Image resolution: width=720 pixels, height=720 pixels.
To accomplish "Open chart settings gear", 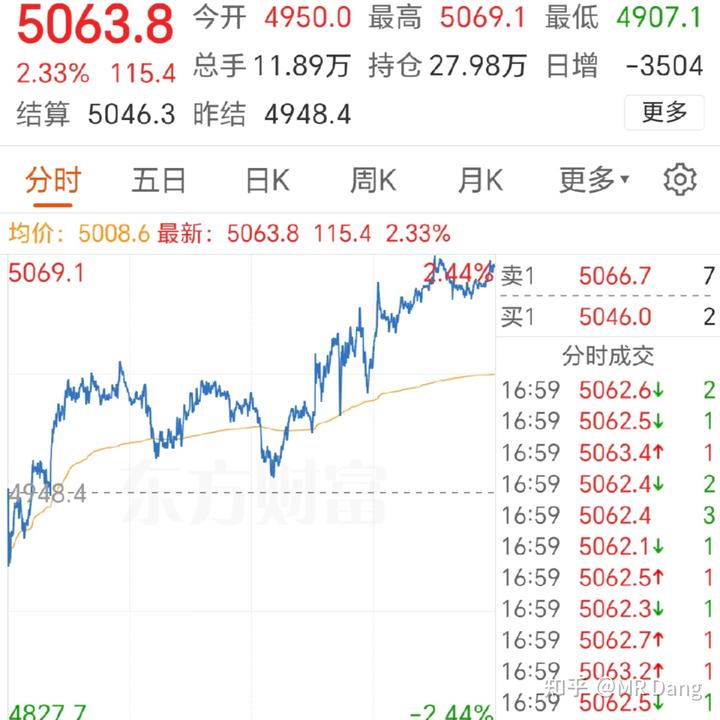I will point(680,181).
